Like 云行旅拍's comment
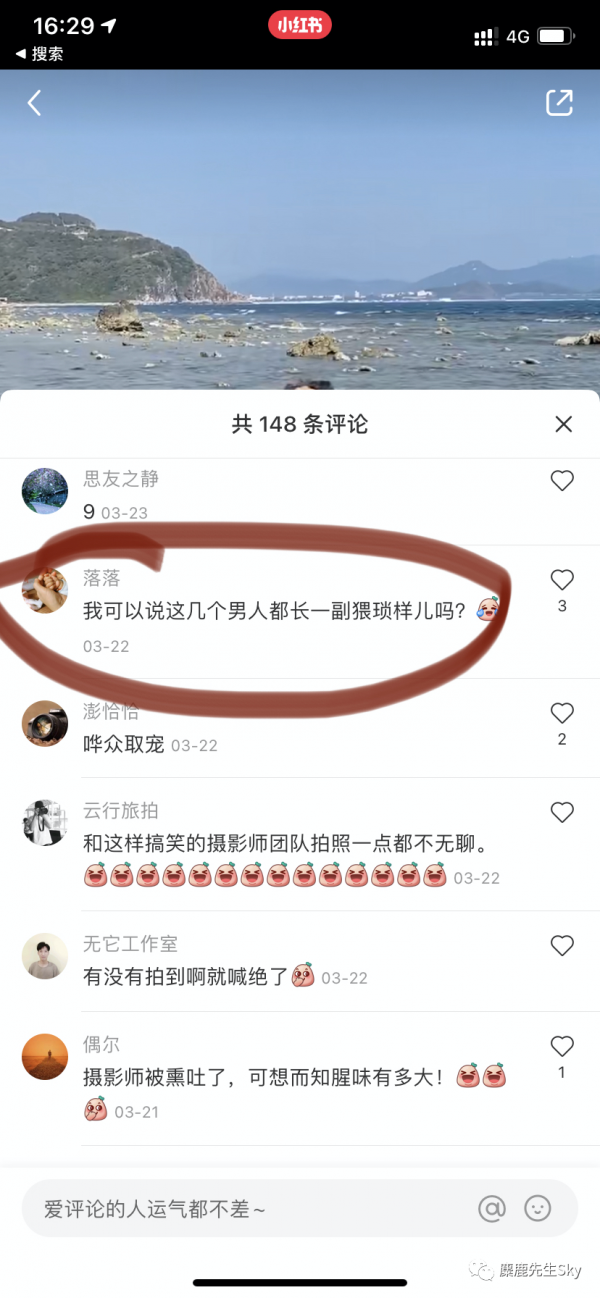The image size is (600, 1298). [x=562, y=812]
